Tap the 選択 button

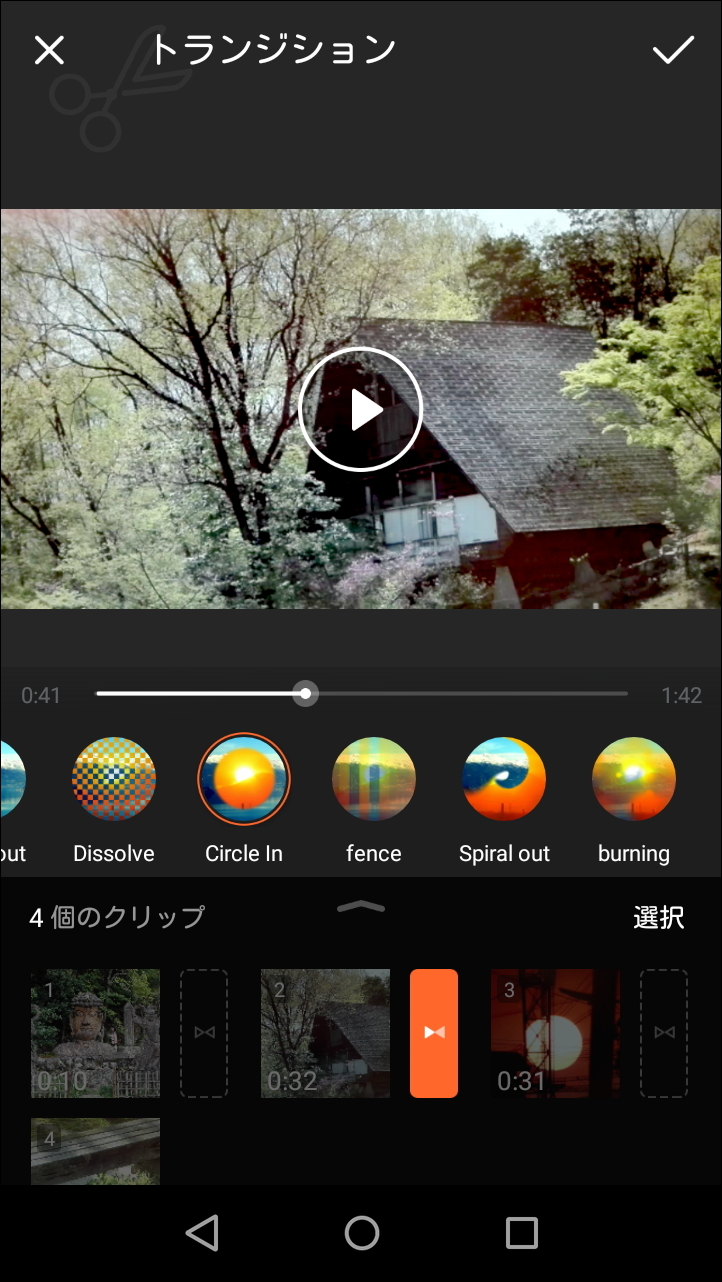[658, 917]
